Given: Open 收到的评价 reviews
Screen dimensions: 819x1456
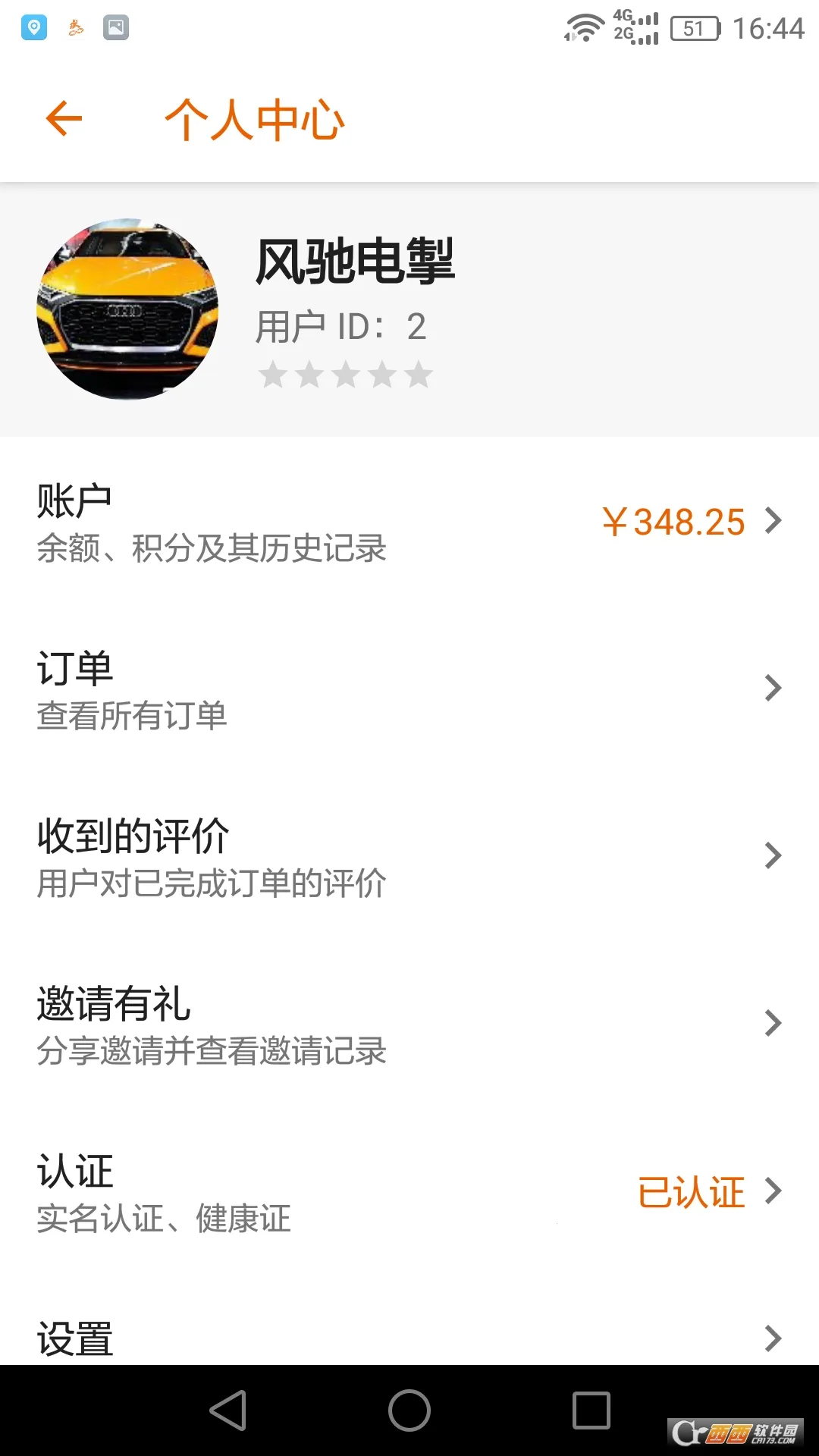Looking at the screenshot, I should pos(409,857).
